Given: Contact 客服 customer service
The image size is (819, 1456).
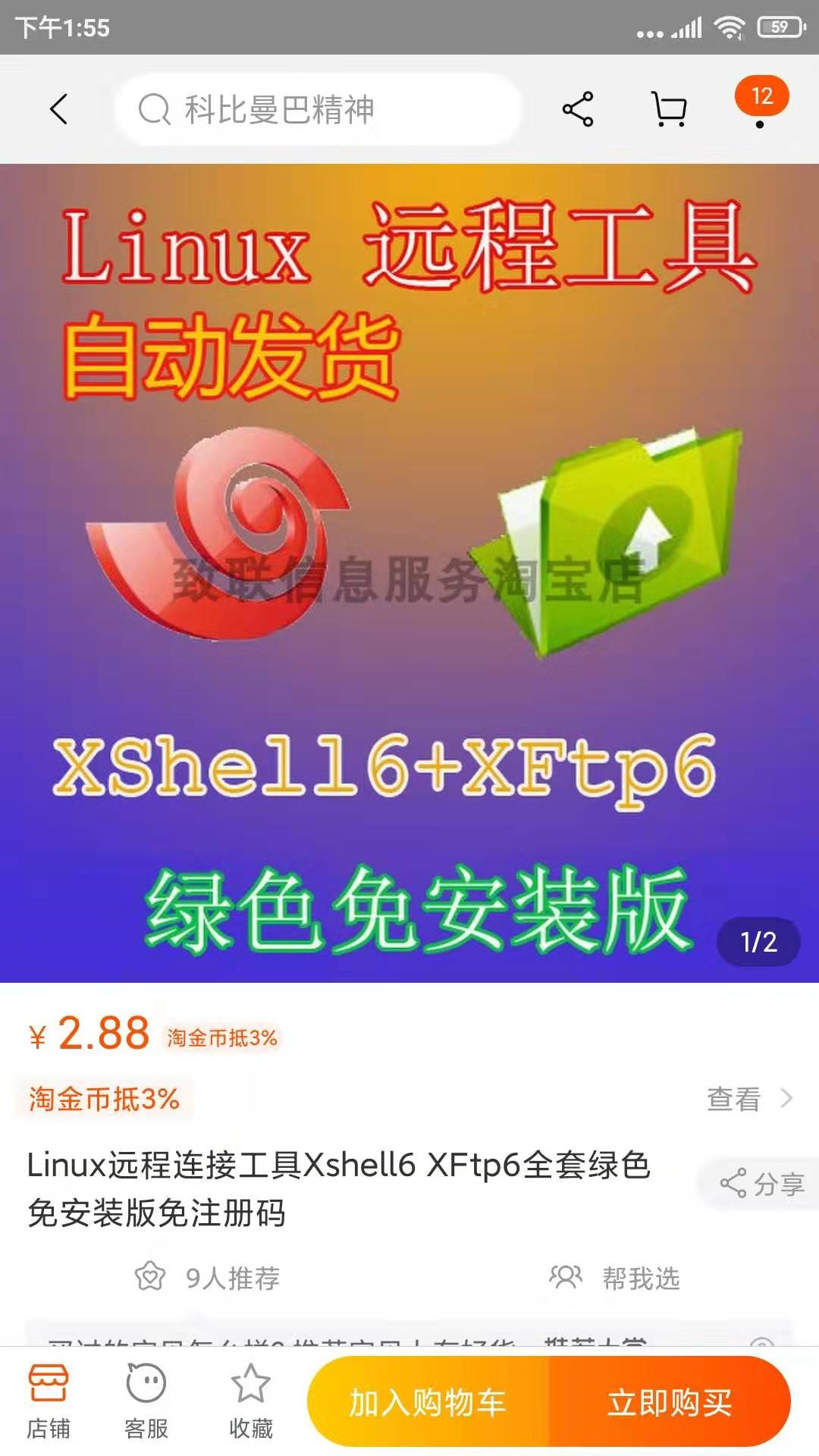Looking at the screenshot, I should 146,1402.
